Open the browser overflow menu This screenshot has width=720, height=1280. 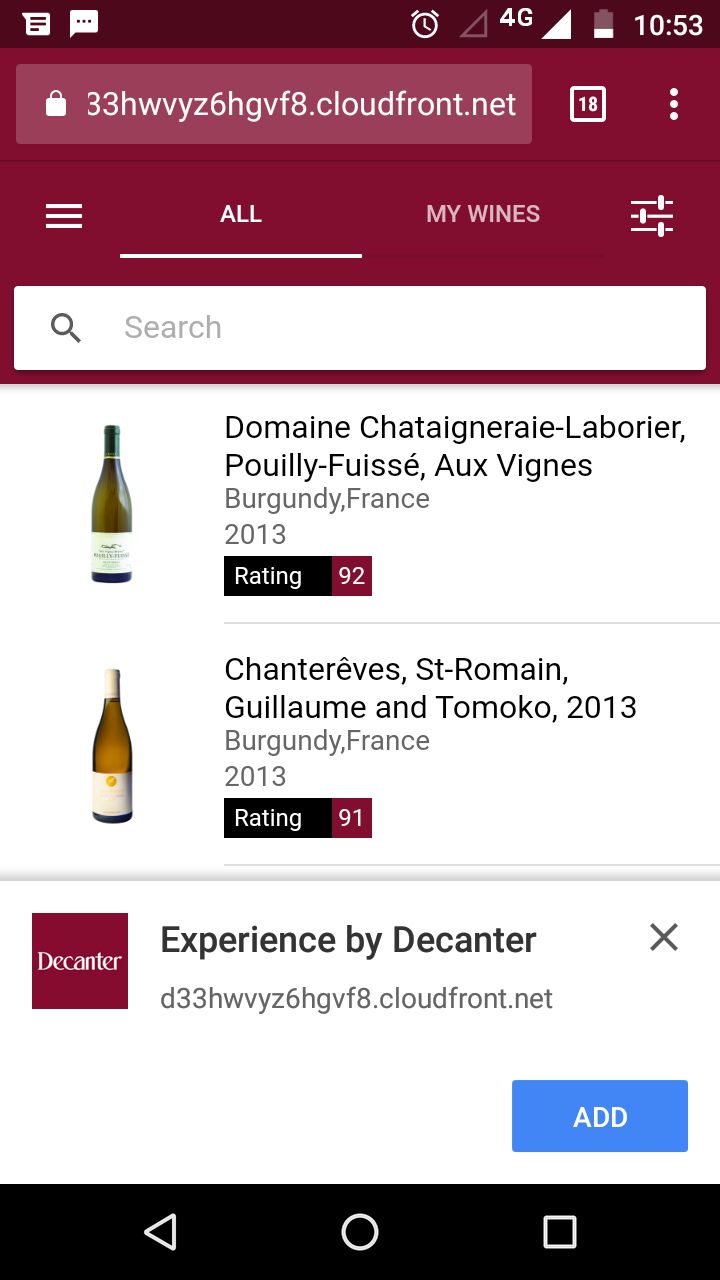[x=674, y=104]
